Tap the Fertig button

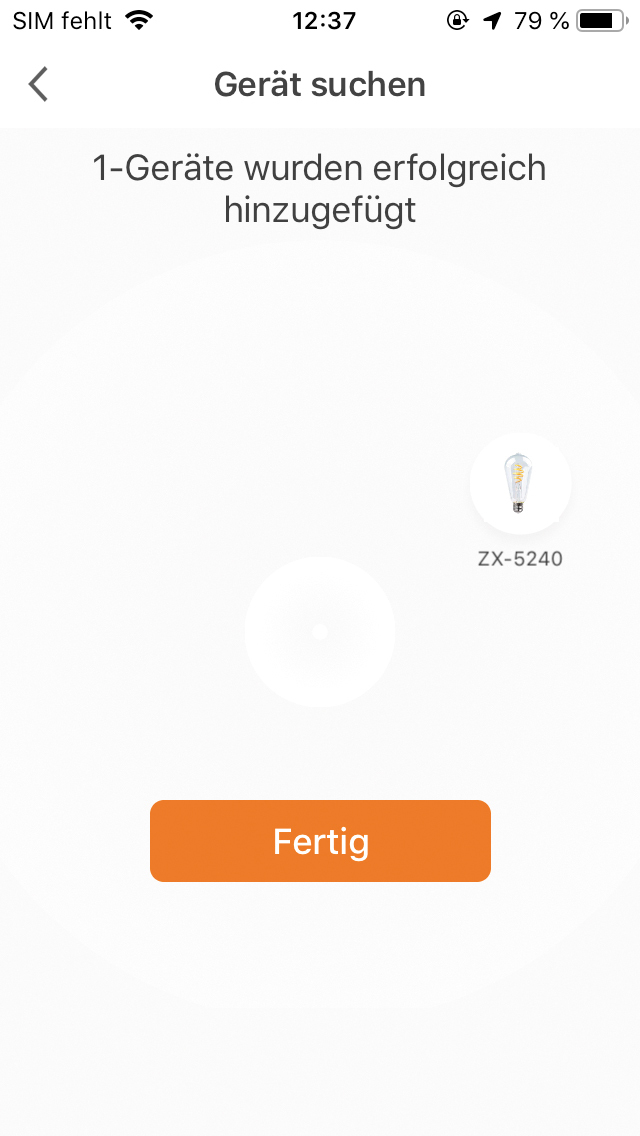point(320,841)
